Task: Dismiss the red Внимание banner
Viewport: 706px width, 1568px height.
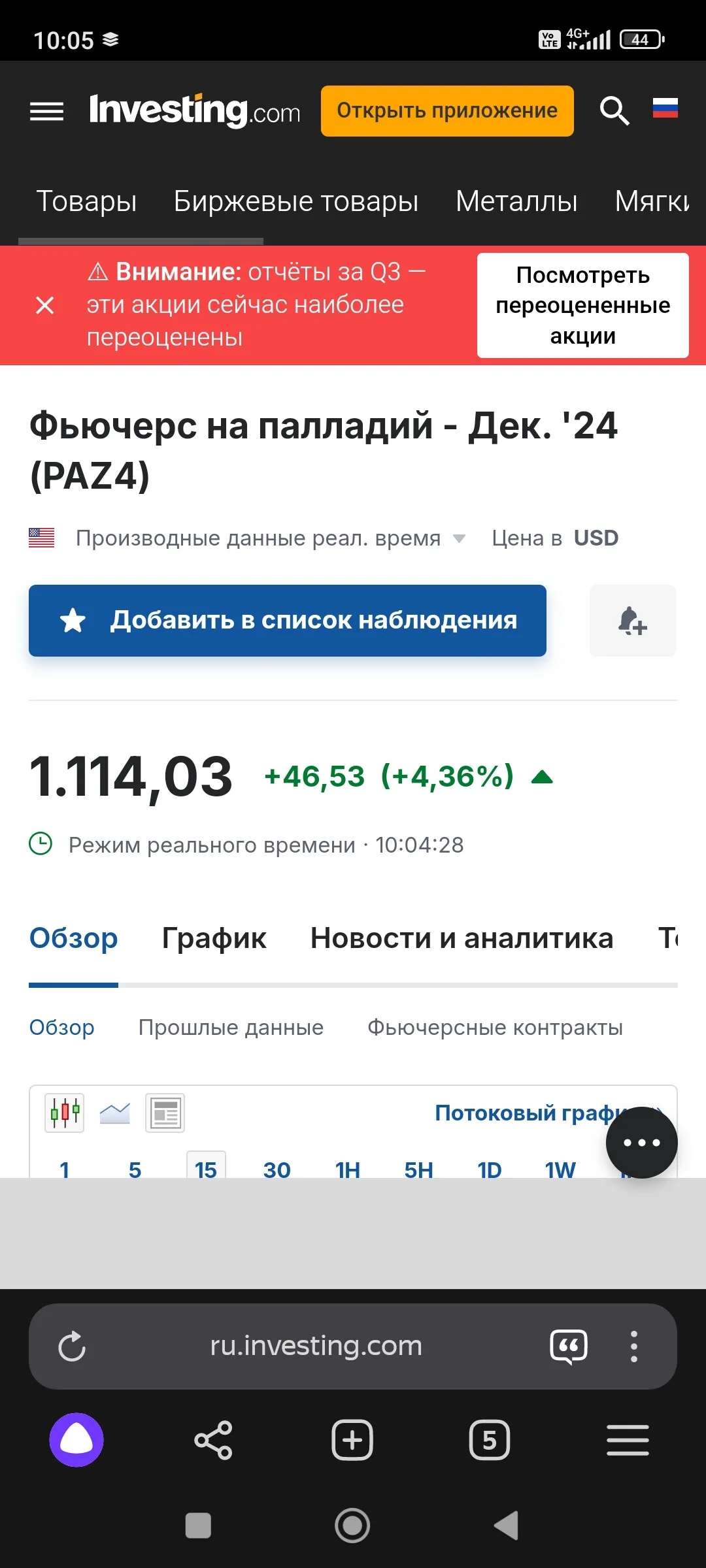Action: tap(44, 305)
